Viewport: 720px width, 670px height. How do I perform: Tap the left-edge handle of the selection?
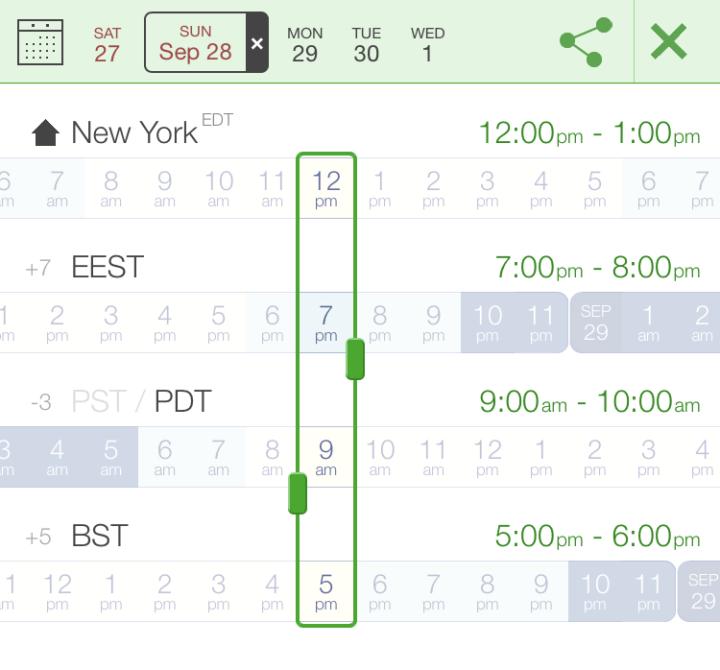tap(297, 494)
